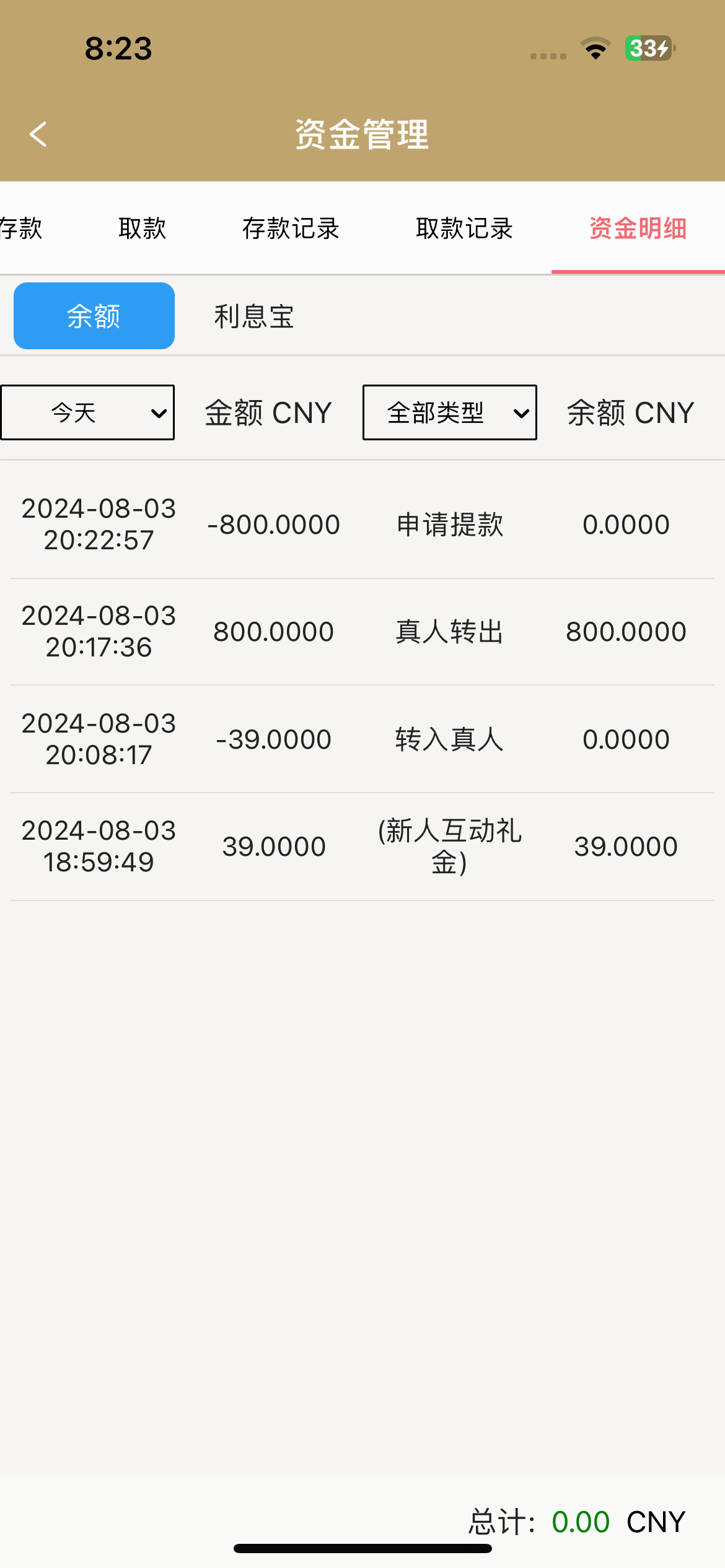Screen dimensions: 725x1568
Task: Switch to the 存款 tab
Action: pos(21,229)
